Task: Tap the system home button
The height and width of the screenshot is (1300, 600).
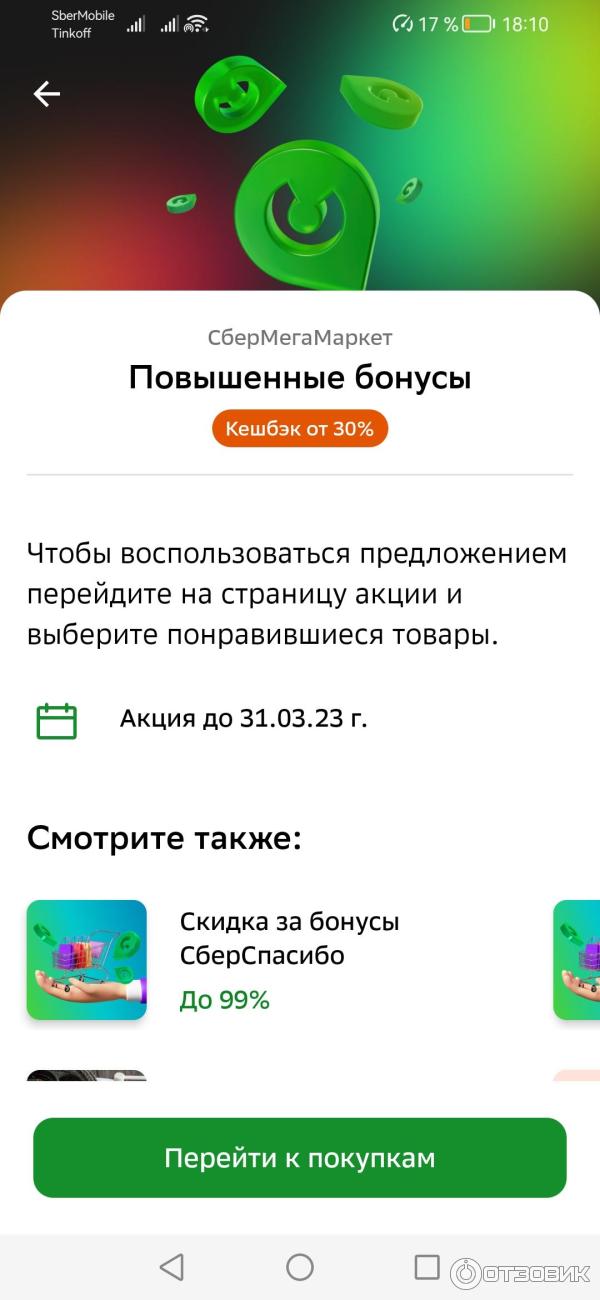Action: coord(300,1267)
